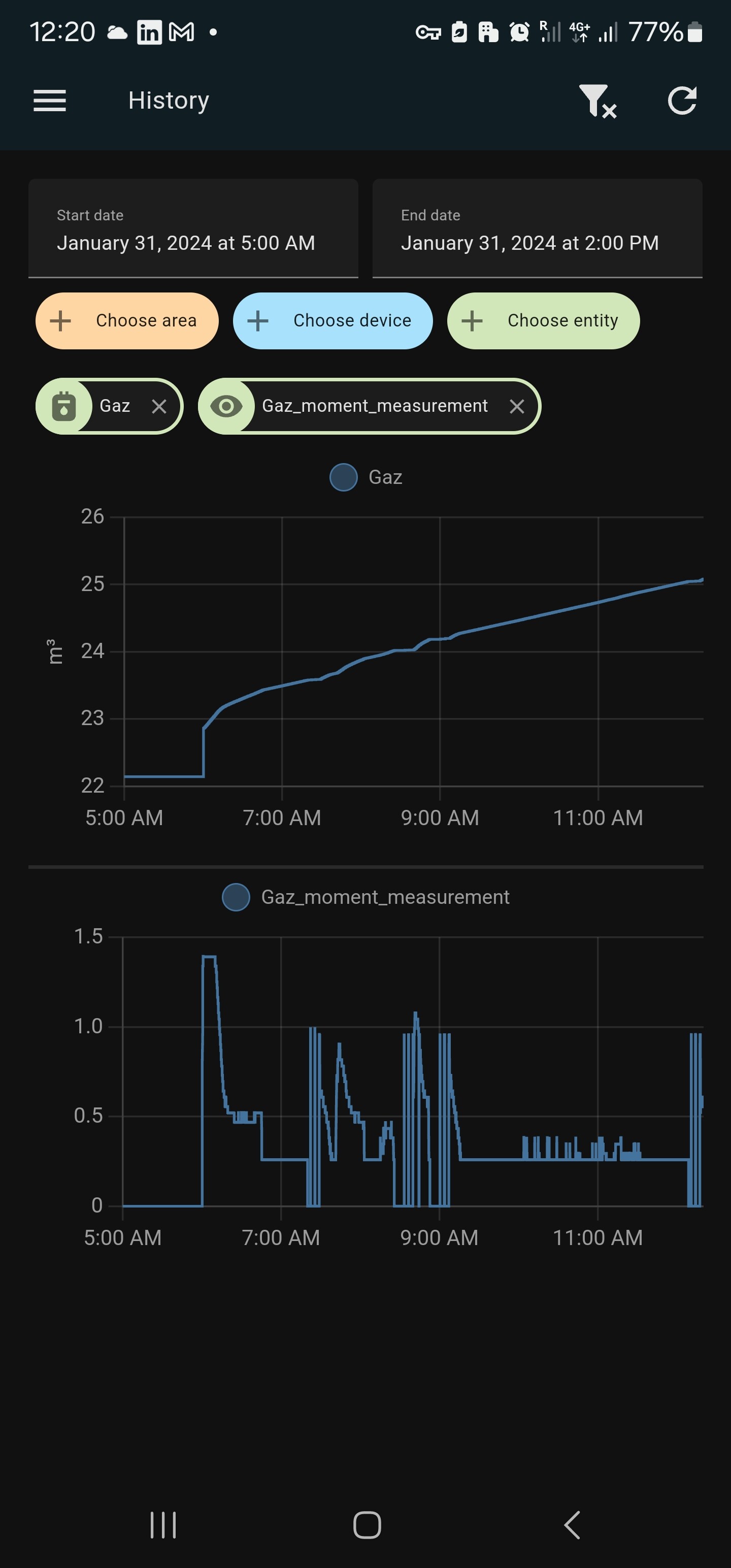Viewport: 731px width, 1568px height.
Task: Open the hamburger drawer menu
Action: [x=49, y=101]
